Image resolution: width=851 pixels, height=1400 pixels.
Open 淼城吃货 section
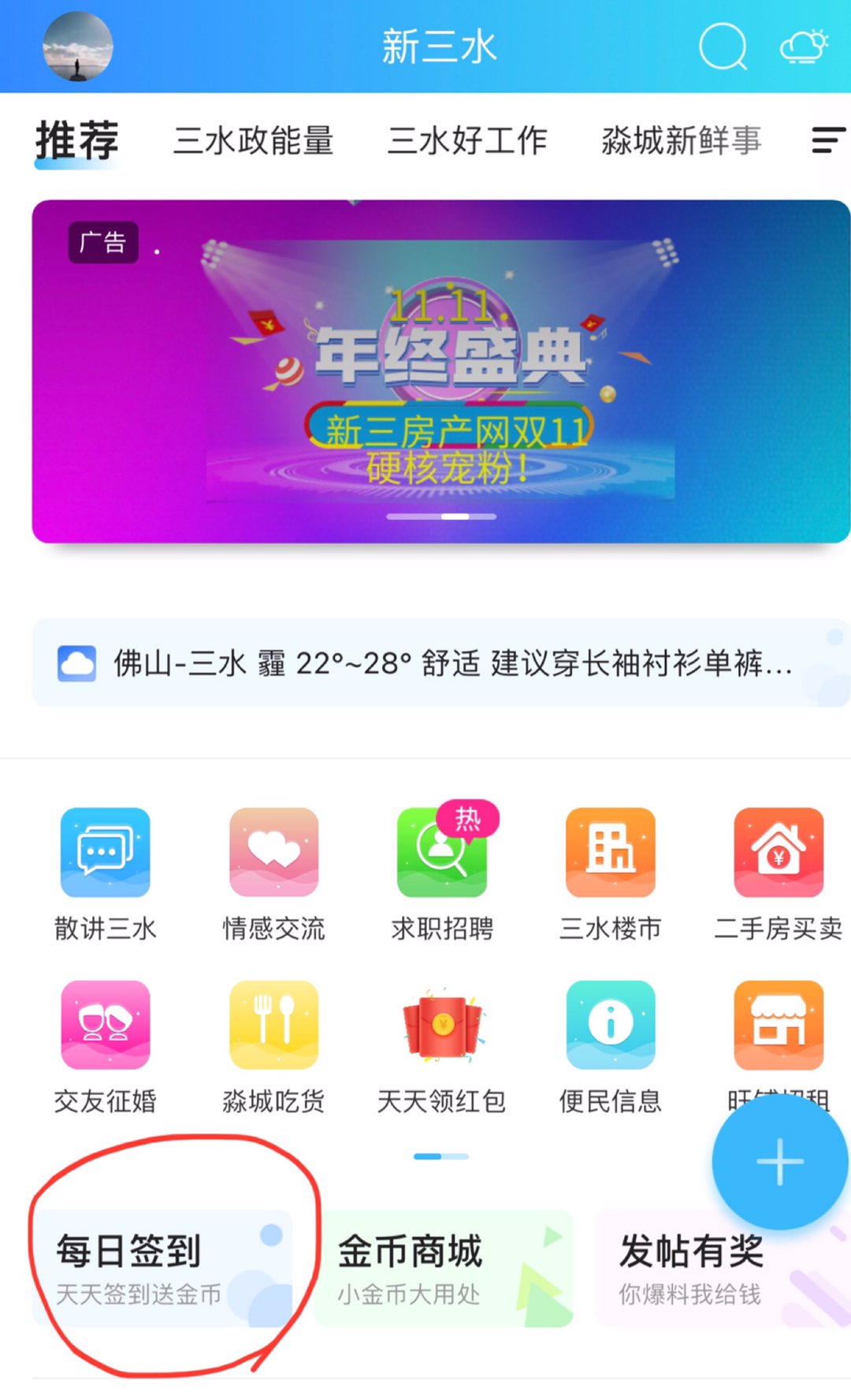coord(273,1046)
